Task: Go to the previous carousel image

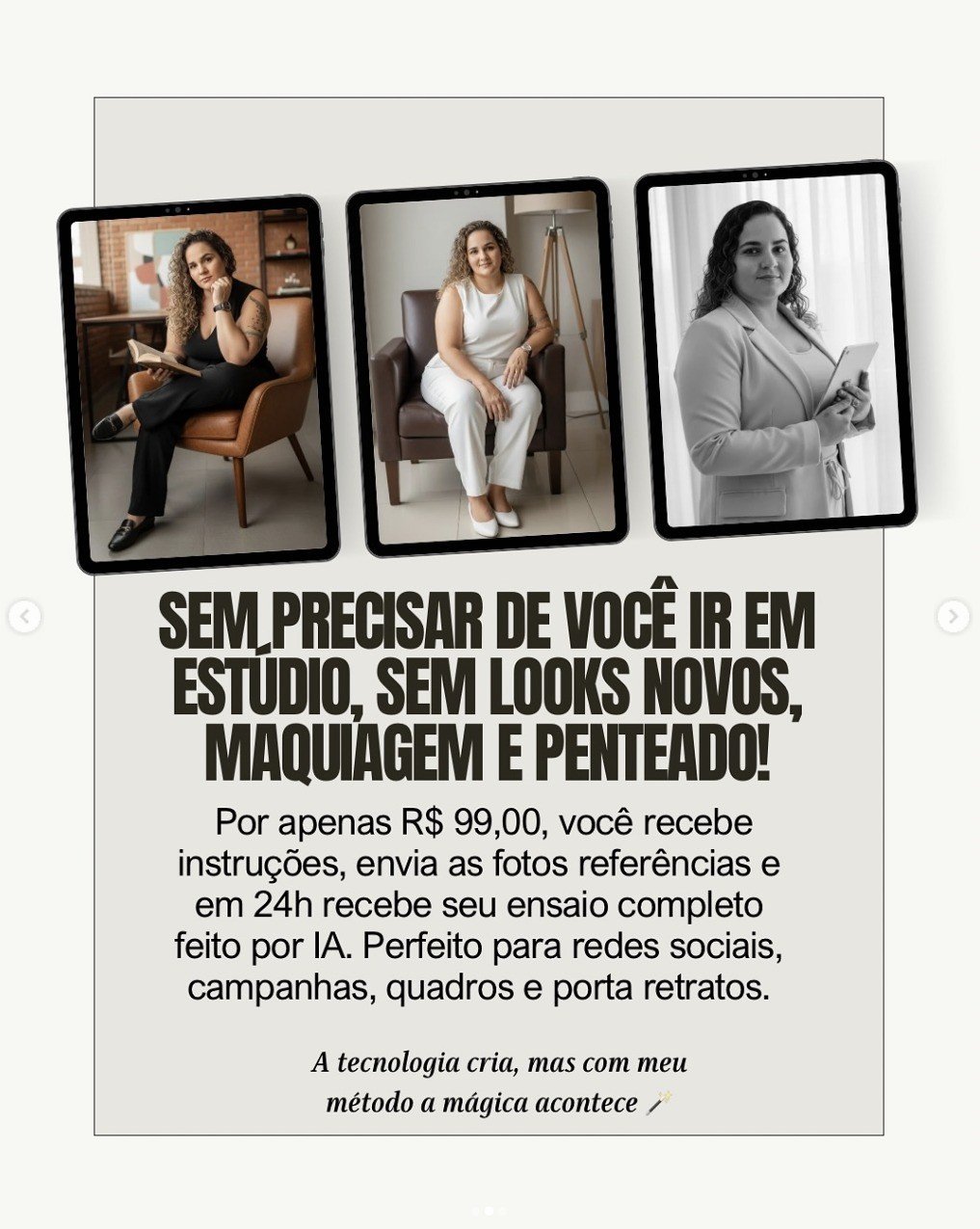Action: click(24, 616)
